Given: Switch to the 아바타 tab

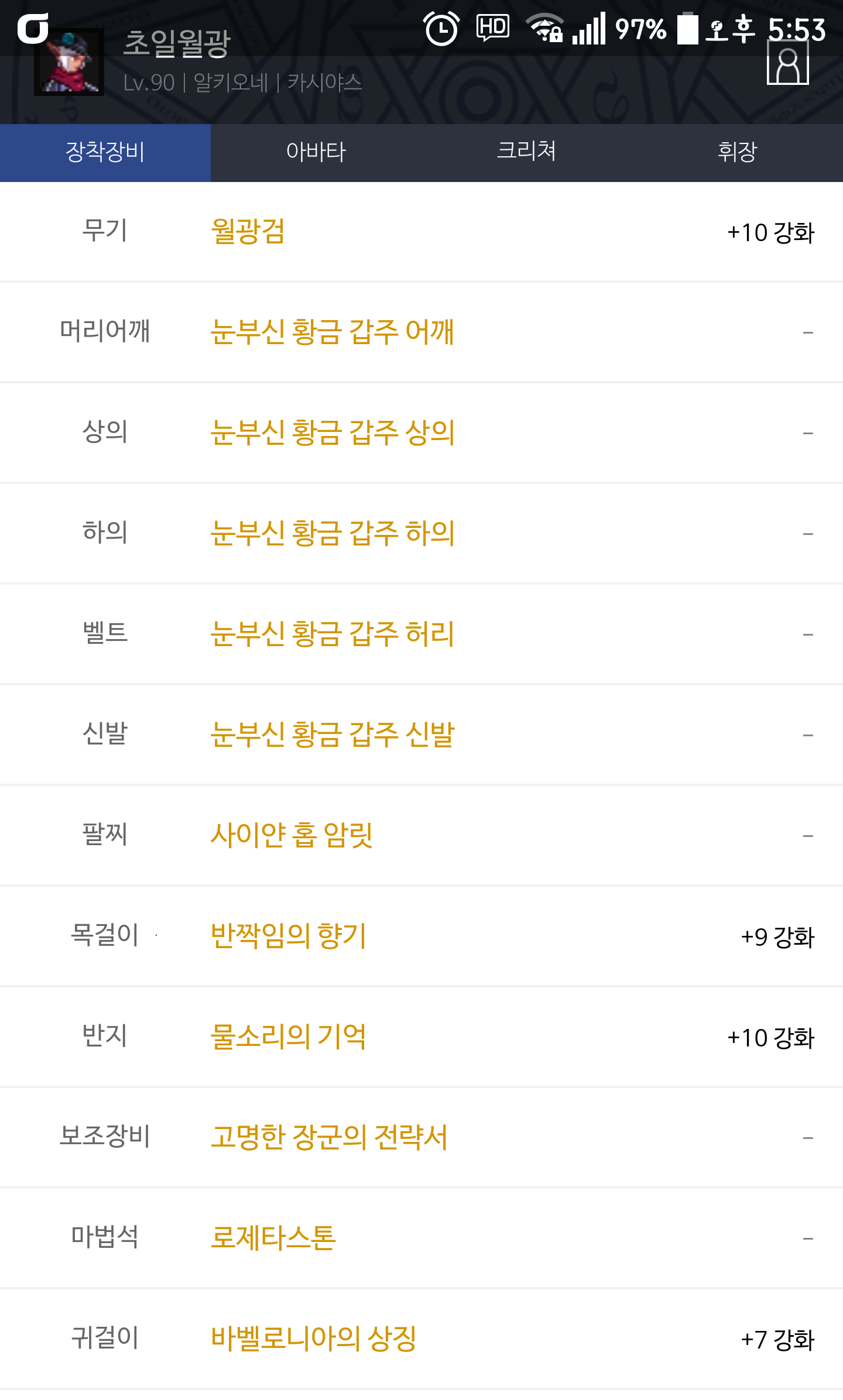Looking at the screenshot, I should (x=316, y=152).
